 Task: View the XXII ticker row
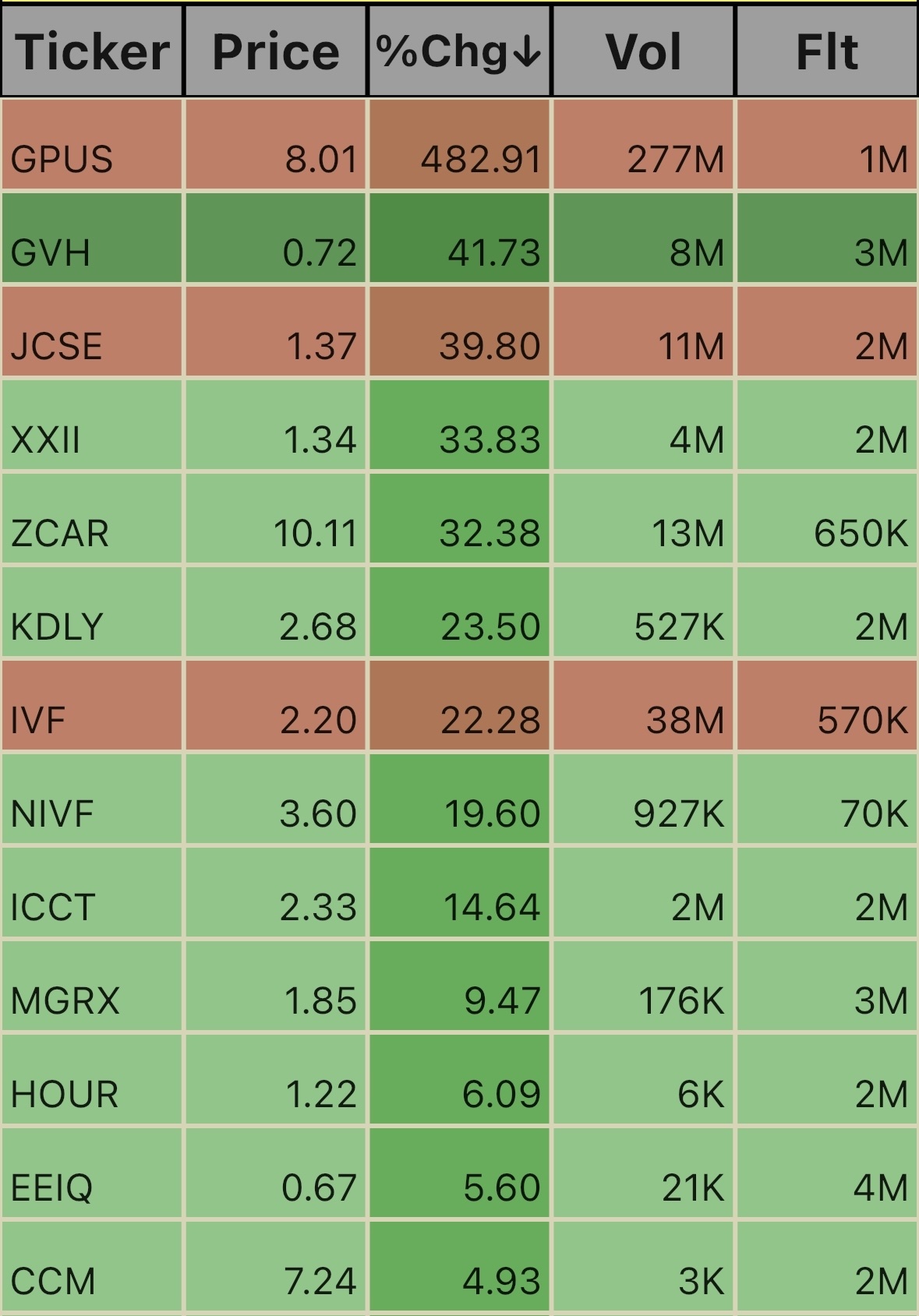(x=46, y=439)
